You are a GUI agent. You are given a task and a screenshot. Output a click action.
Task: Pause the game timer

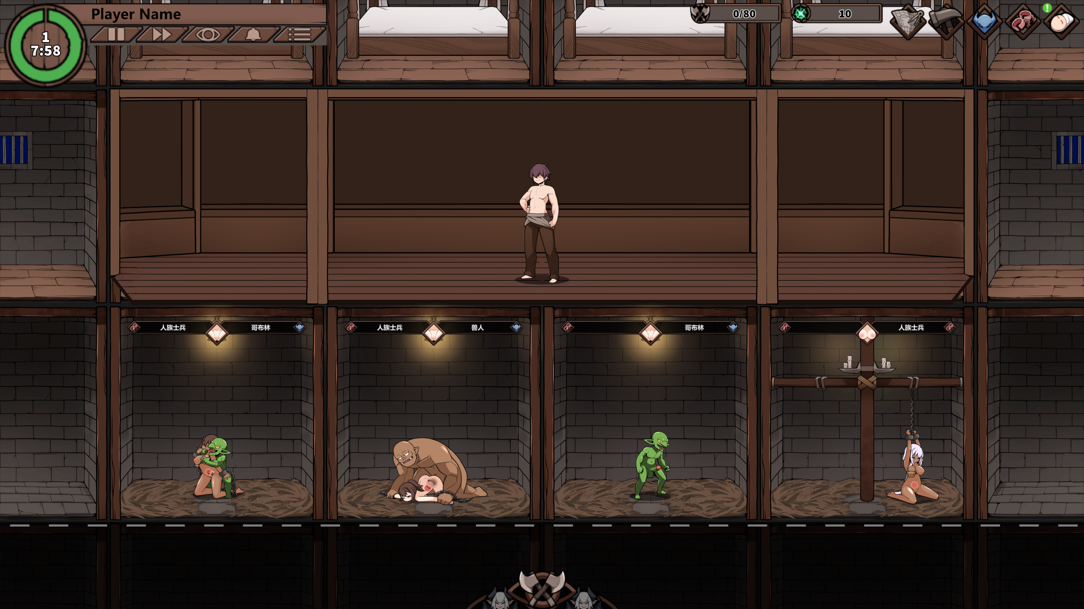(116, 35)
